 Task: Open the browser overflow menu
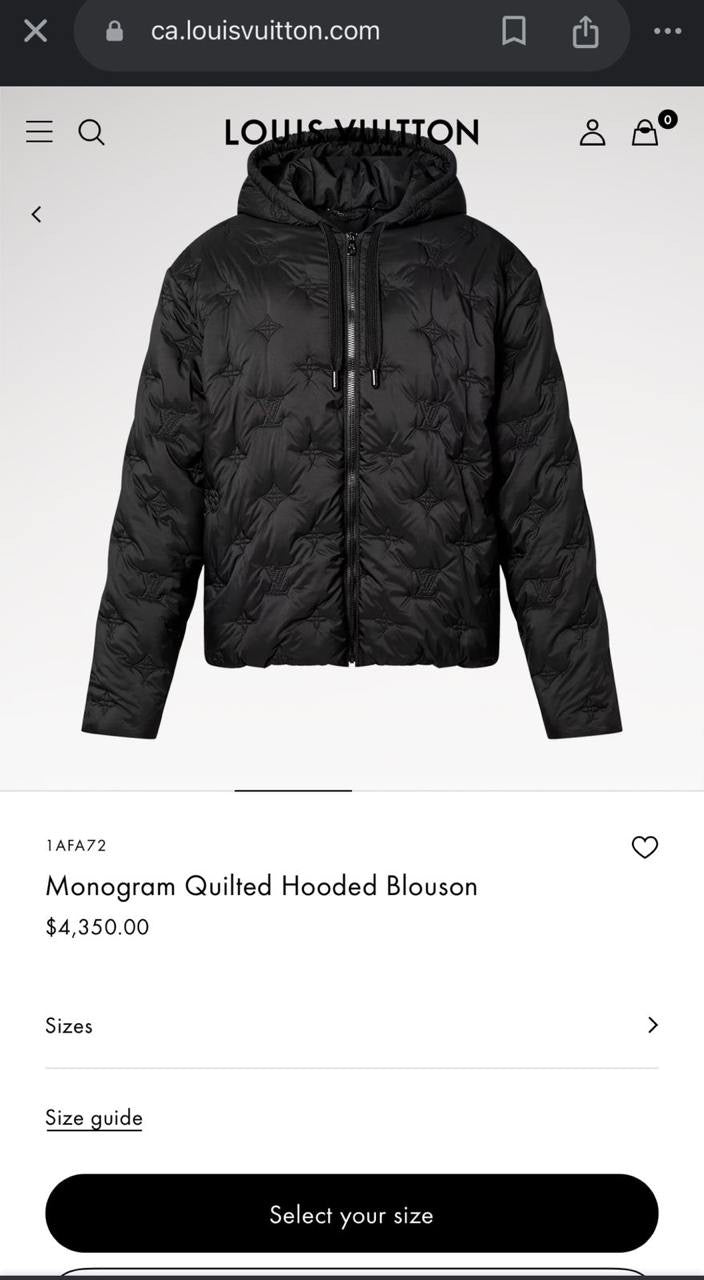[667, 31]
